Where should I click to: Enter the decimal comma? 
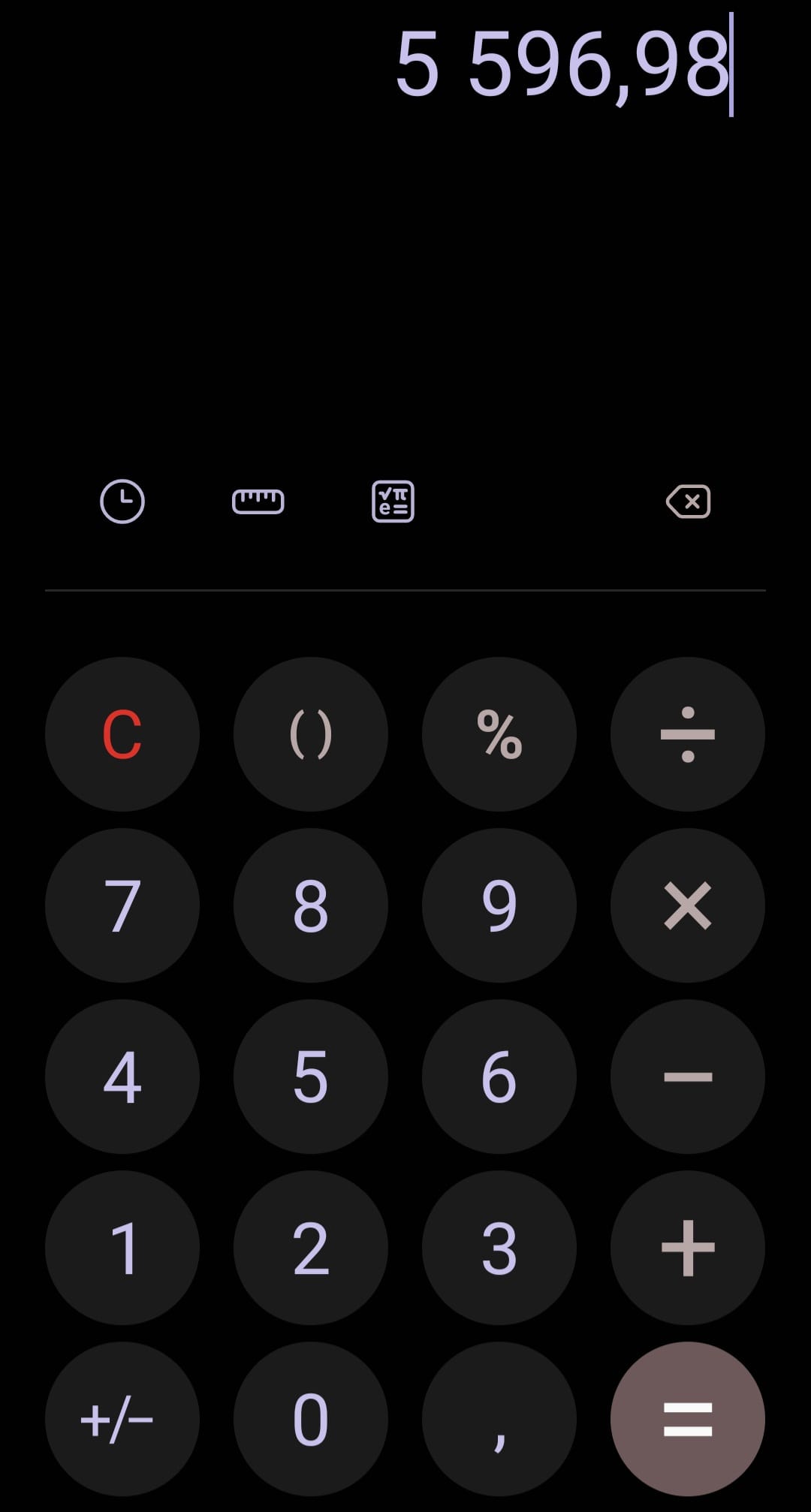[x=499, y=1419]
